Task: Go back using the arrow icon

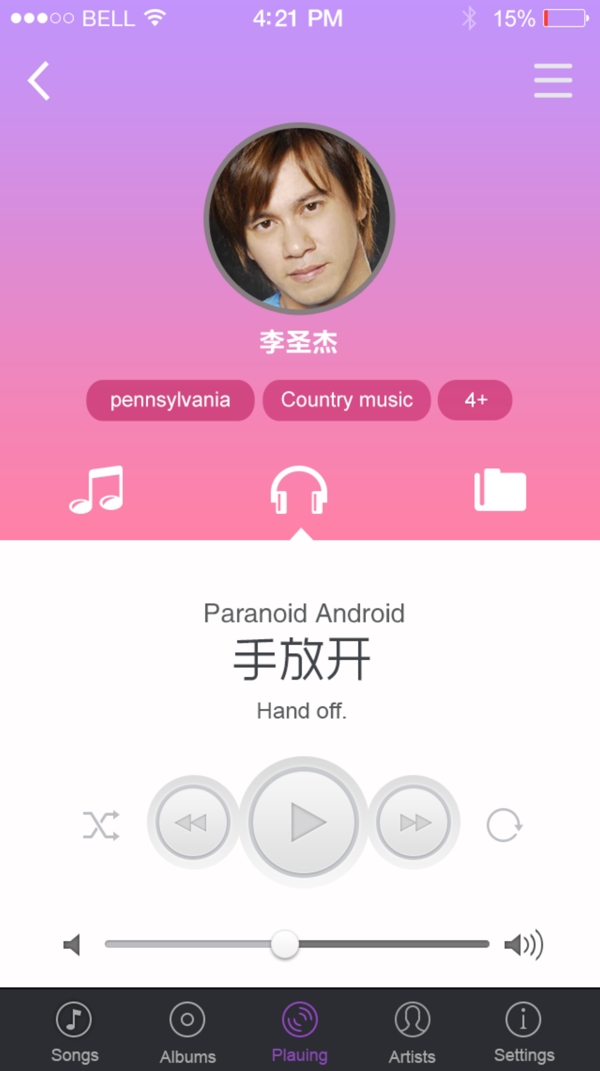Action: 39,81
